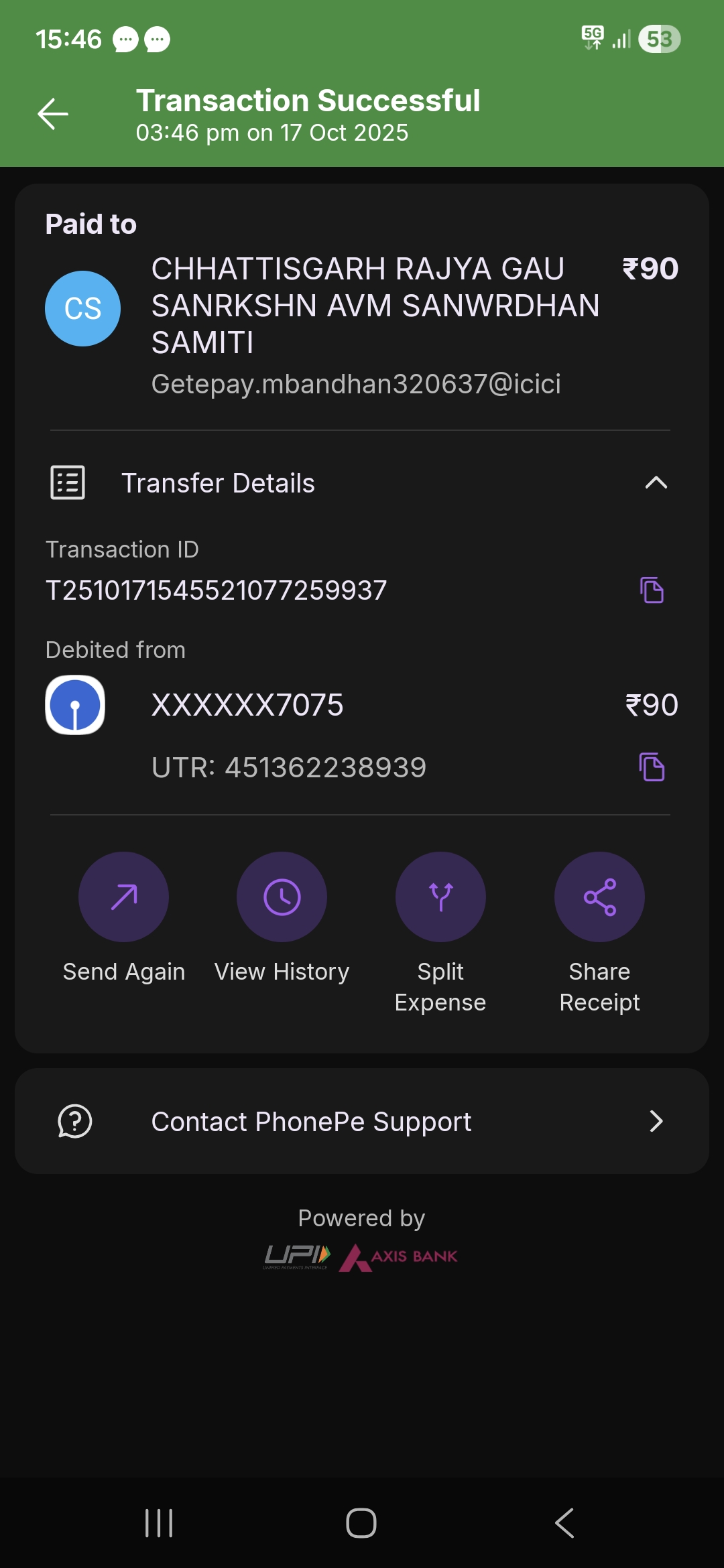This screenshot has height=1568, width=724.
Task: Tap Send Again
Action: pos(123,897)
